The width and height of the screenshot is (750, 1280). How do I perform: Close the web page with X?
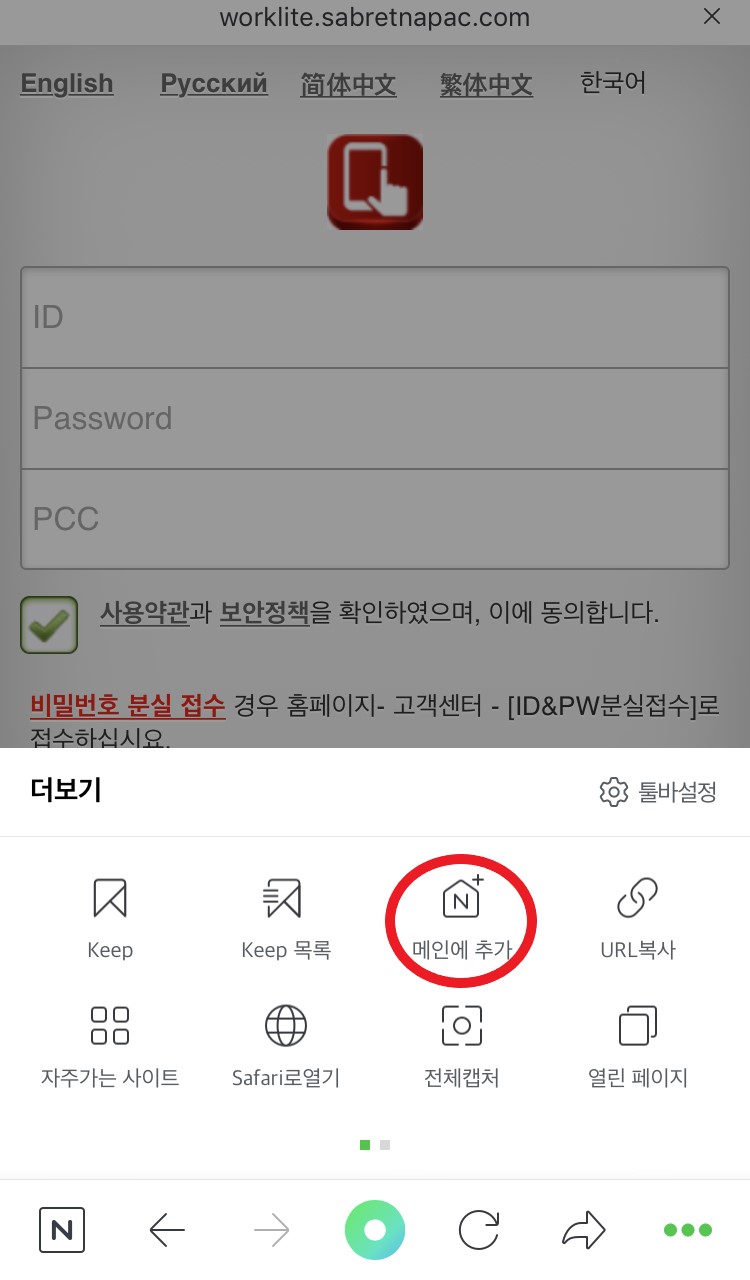point(712,17)
